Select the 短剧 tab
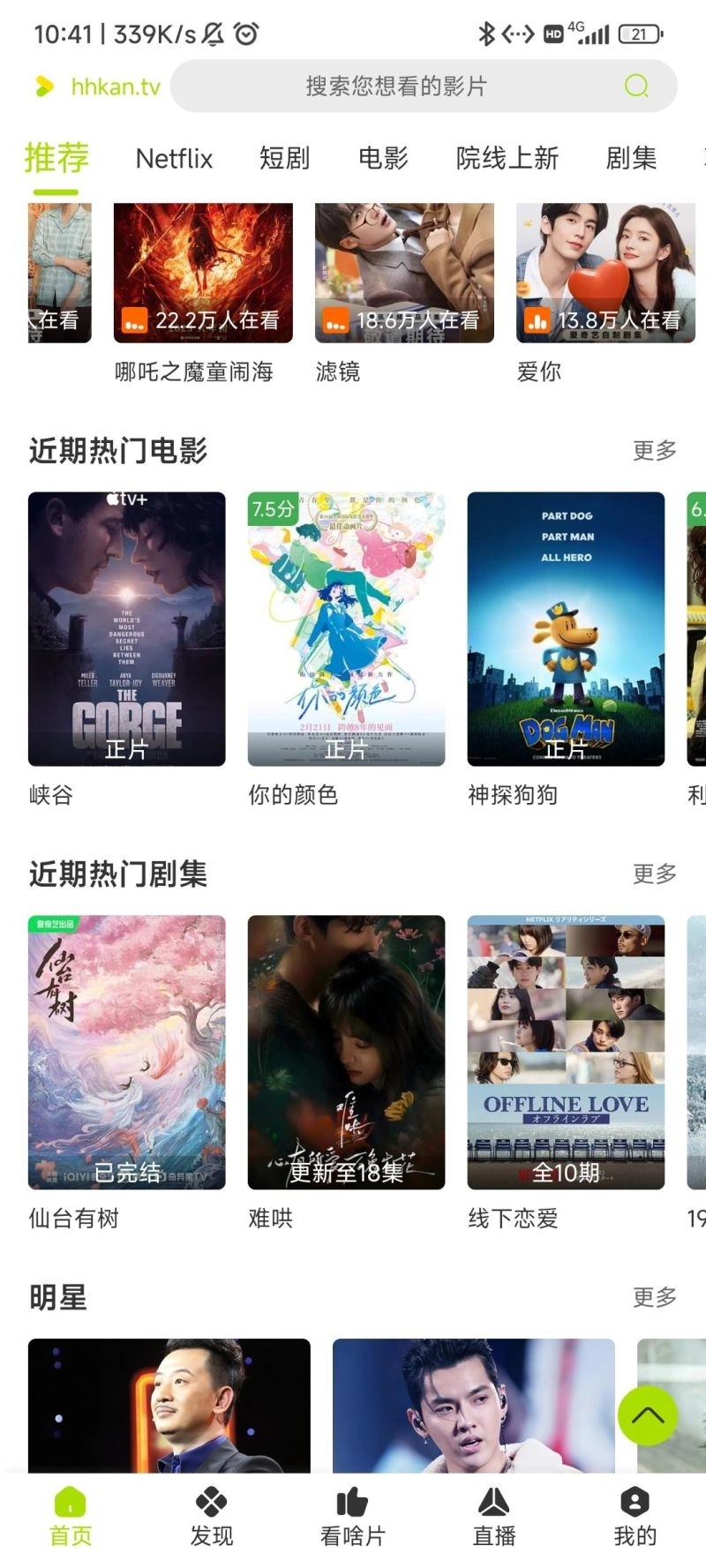Screen dimensions: 706x1568 pos(286,159)
